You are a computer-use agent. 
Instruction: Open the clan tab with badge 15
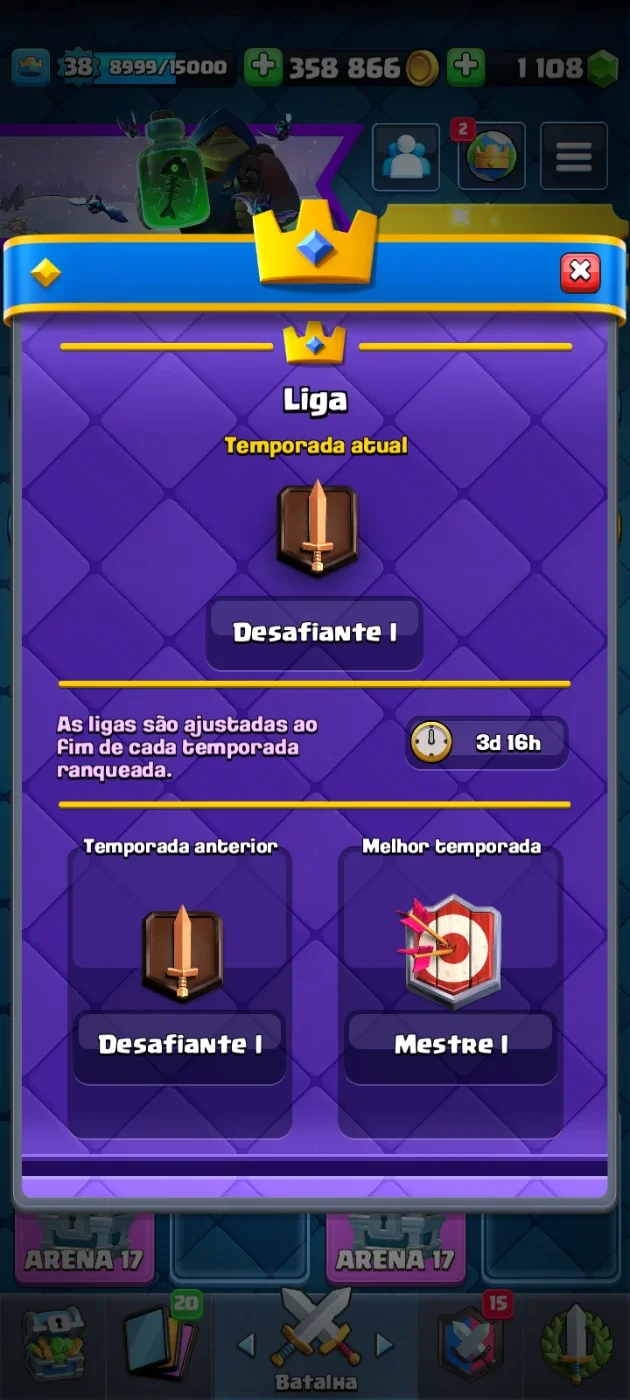[472, 1343]
